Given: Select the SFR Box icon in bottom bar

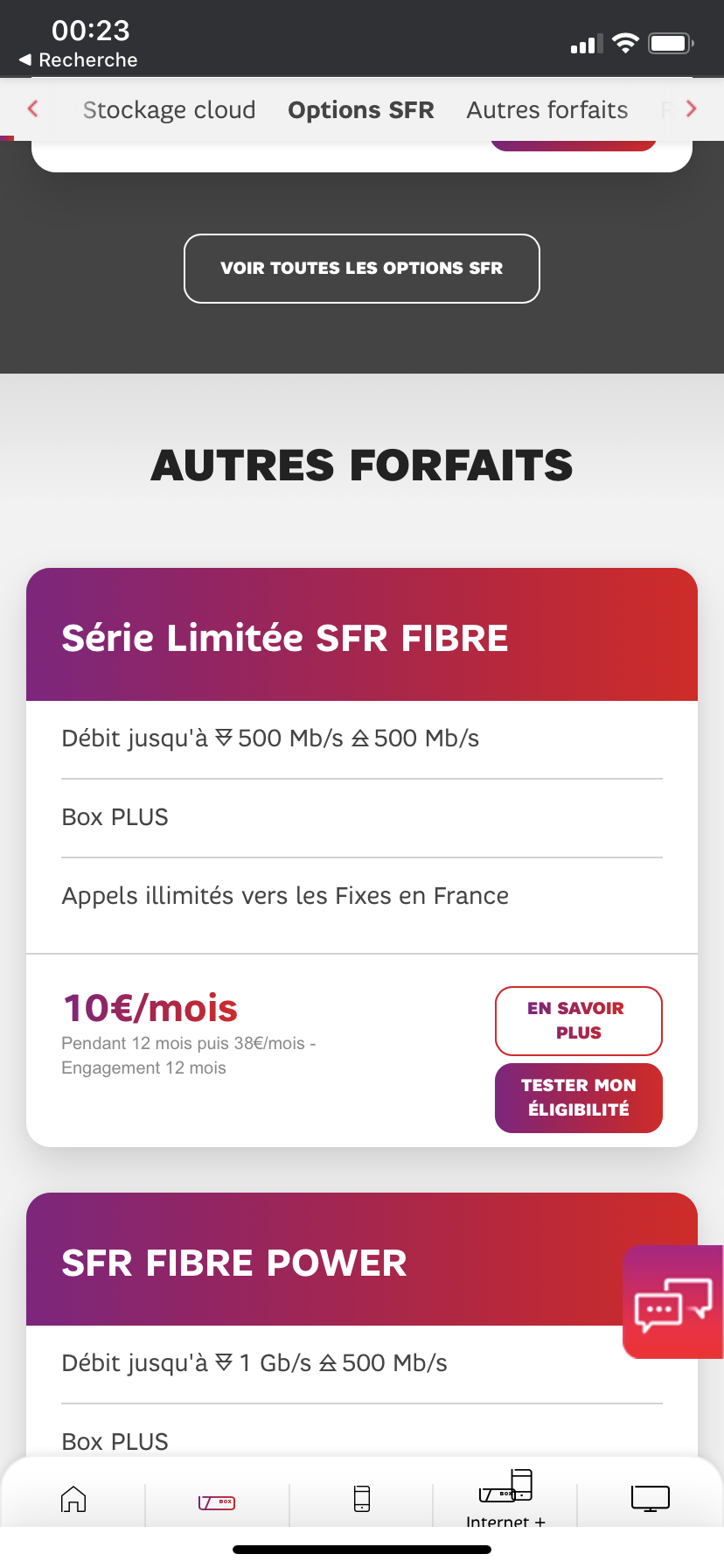Looking at the screenshot, I should point(217,1498).
